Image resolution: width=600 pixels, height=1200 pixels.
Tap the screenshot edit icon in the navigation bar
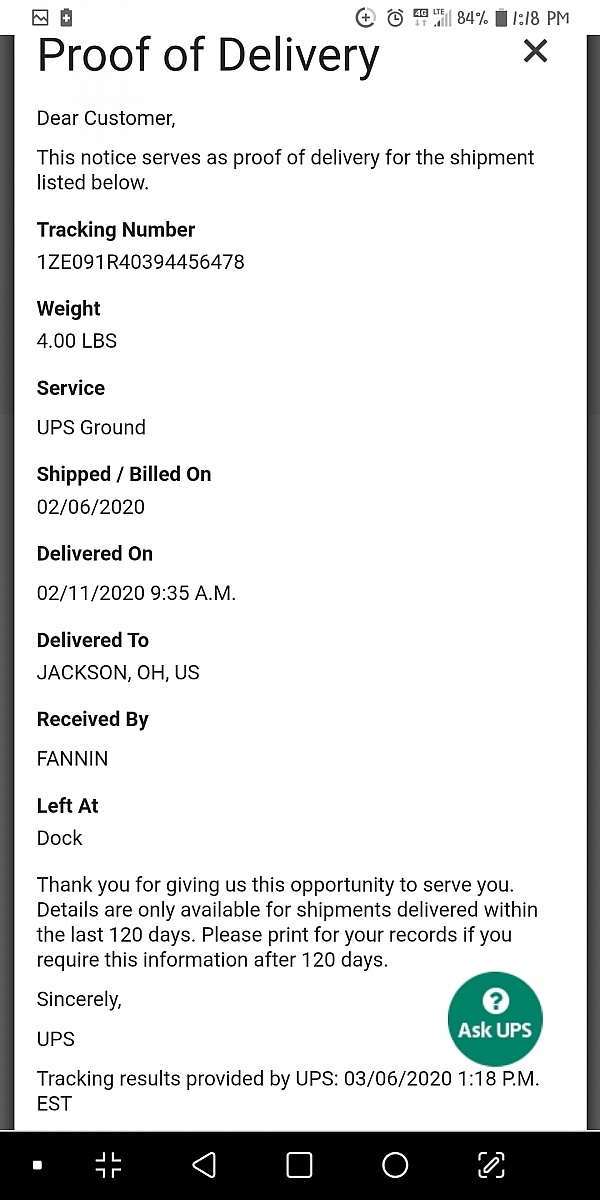pyautogui.click(x=491, y=1165)
